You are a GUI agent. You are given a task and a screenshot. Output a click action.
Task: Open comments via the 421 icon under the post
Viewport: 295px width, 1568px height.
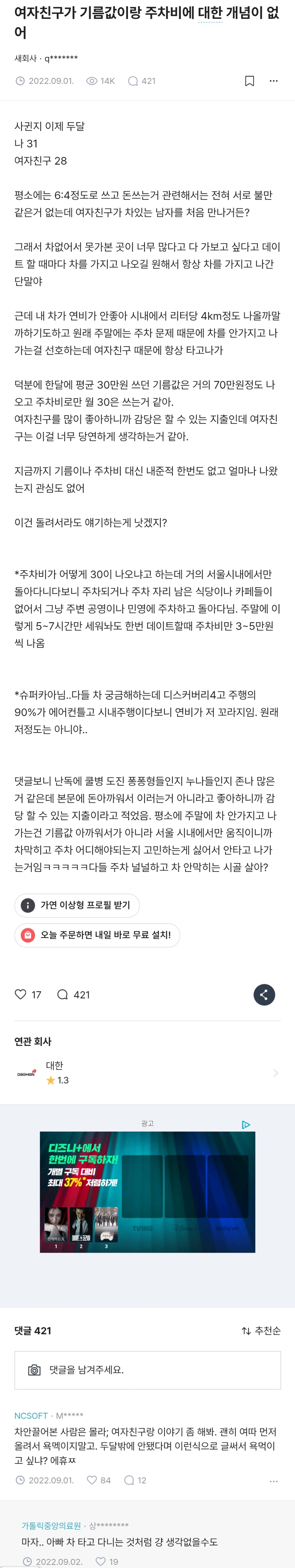tap(63, 994)
